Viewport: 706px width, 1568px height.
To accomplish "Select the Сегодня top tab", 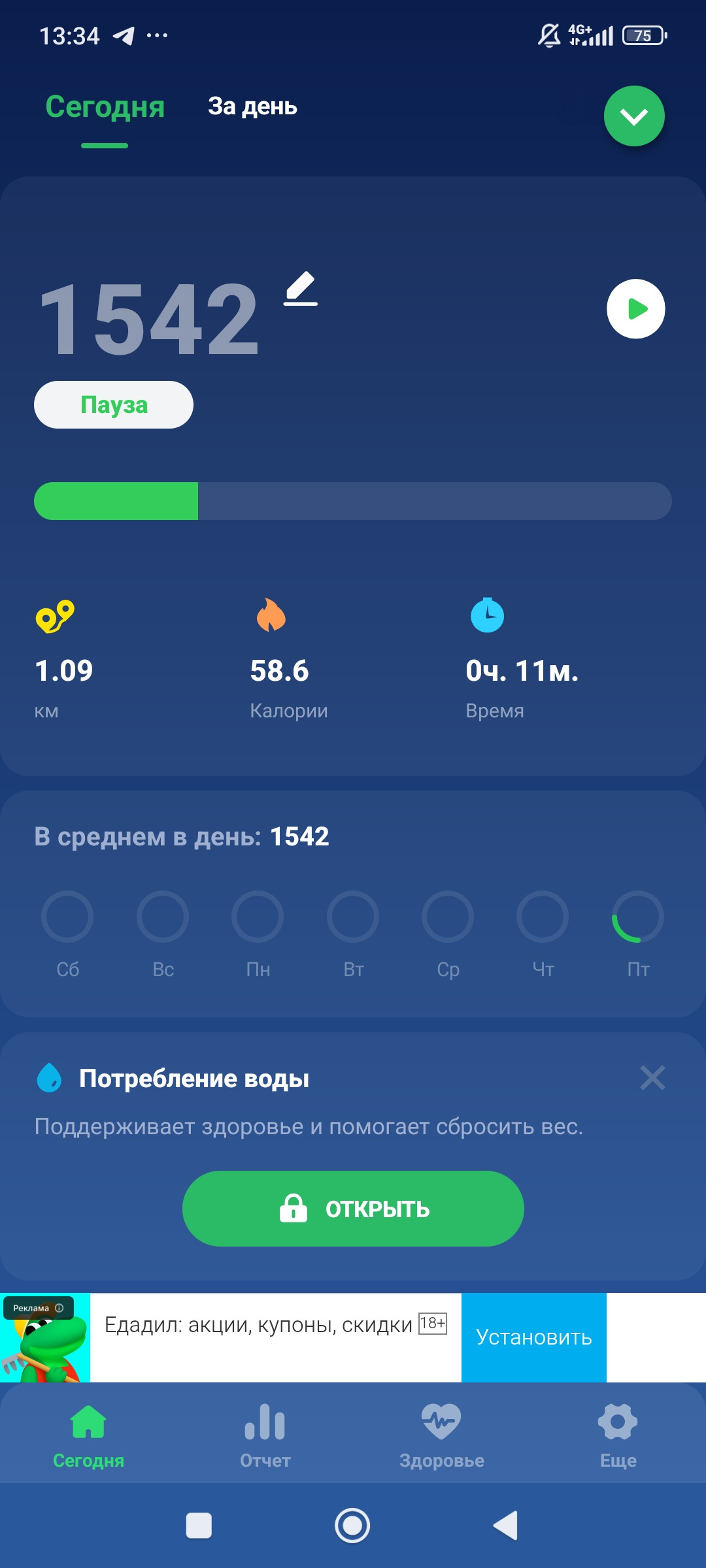I will coord(105,106).
